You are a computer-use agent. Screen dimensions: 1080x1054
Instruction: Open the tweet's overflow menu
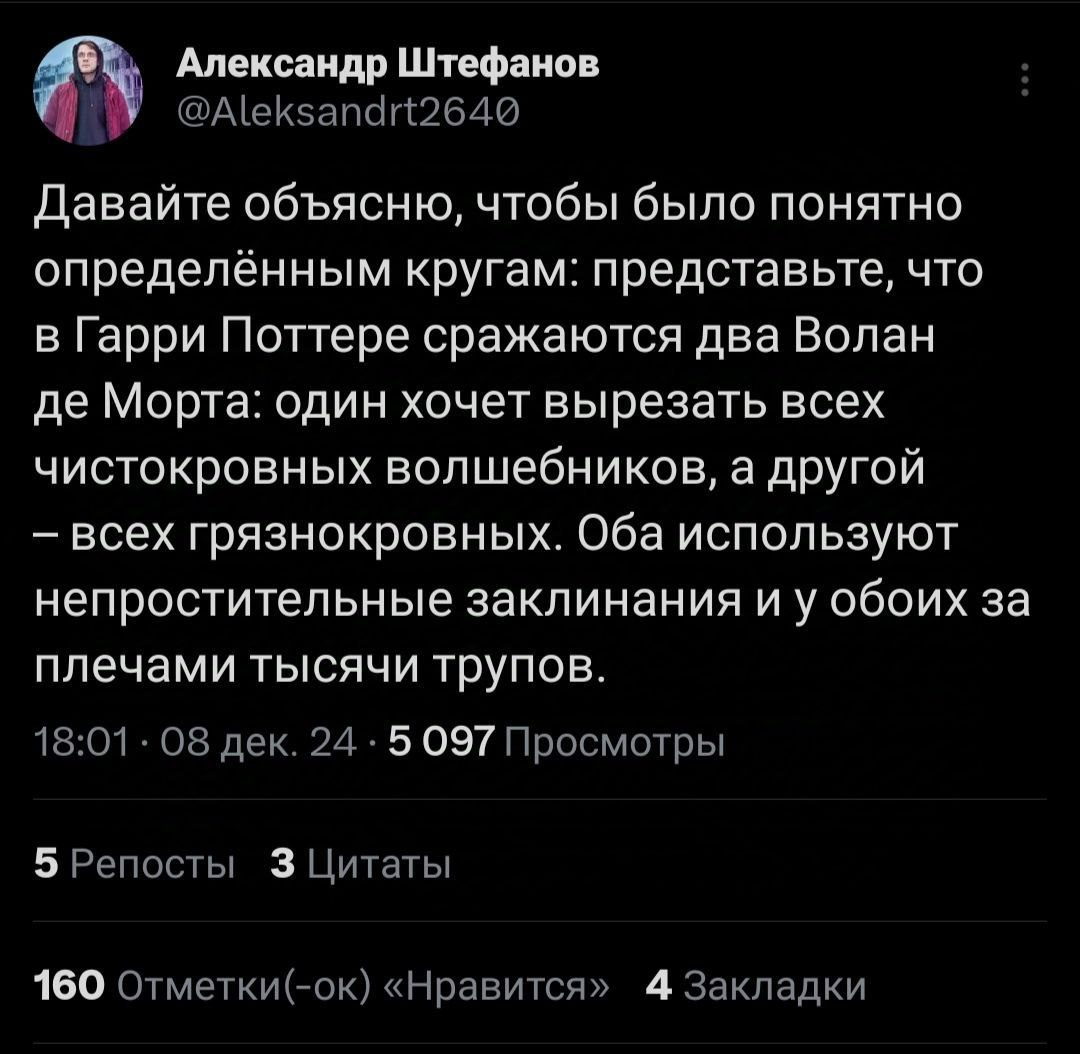point(1024,80)
